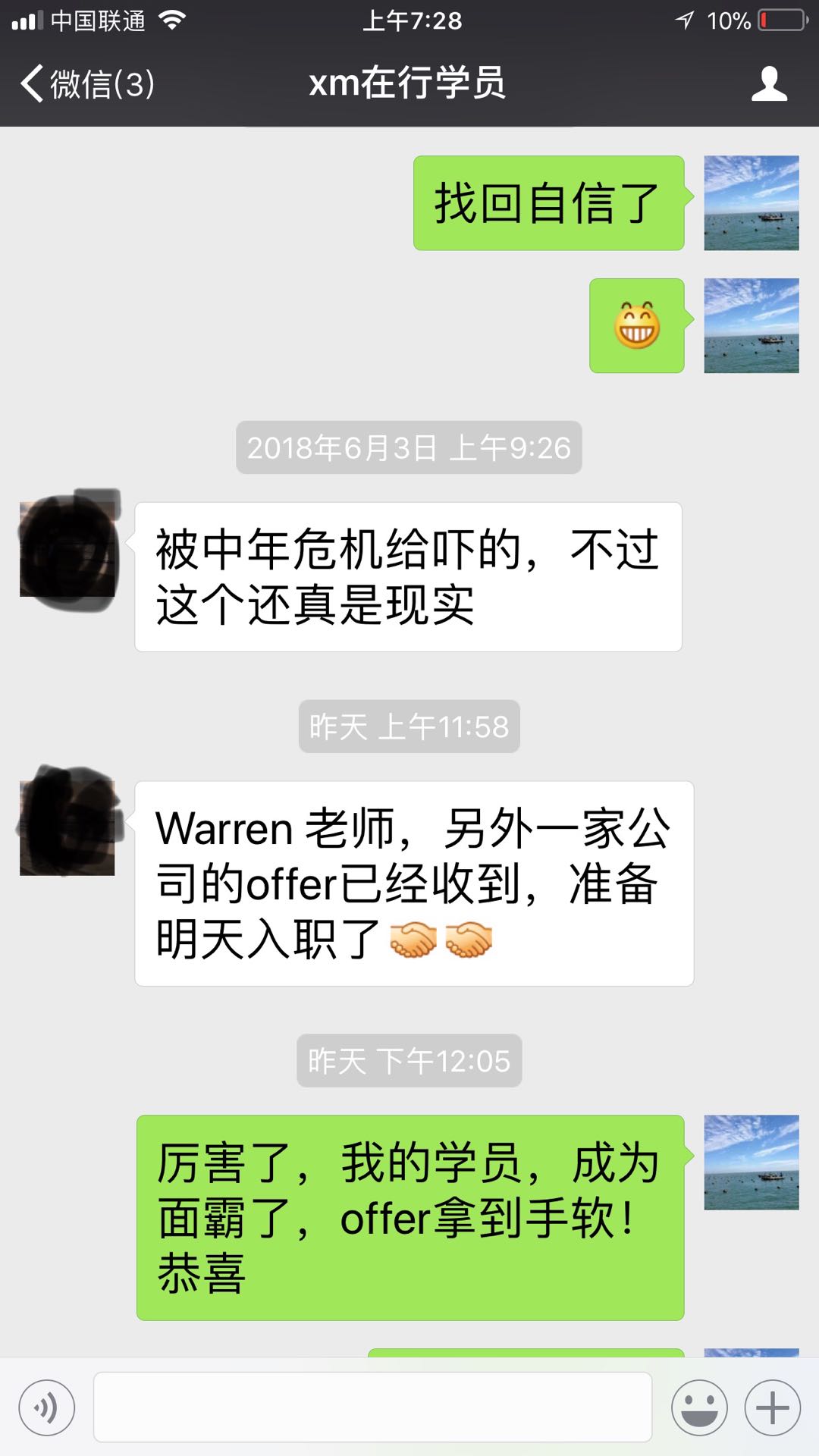Open the emoji sticker panel

tap(699, 1408)
